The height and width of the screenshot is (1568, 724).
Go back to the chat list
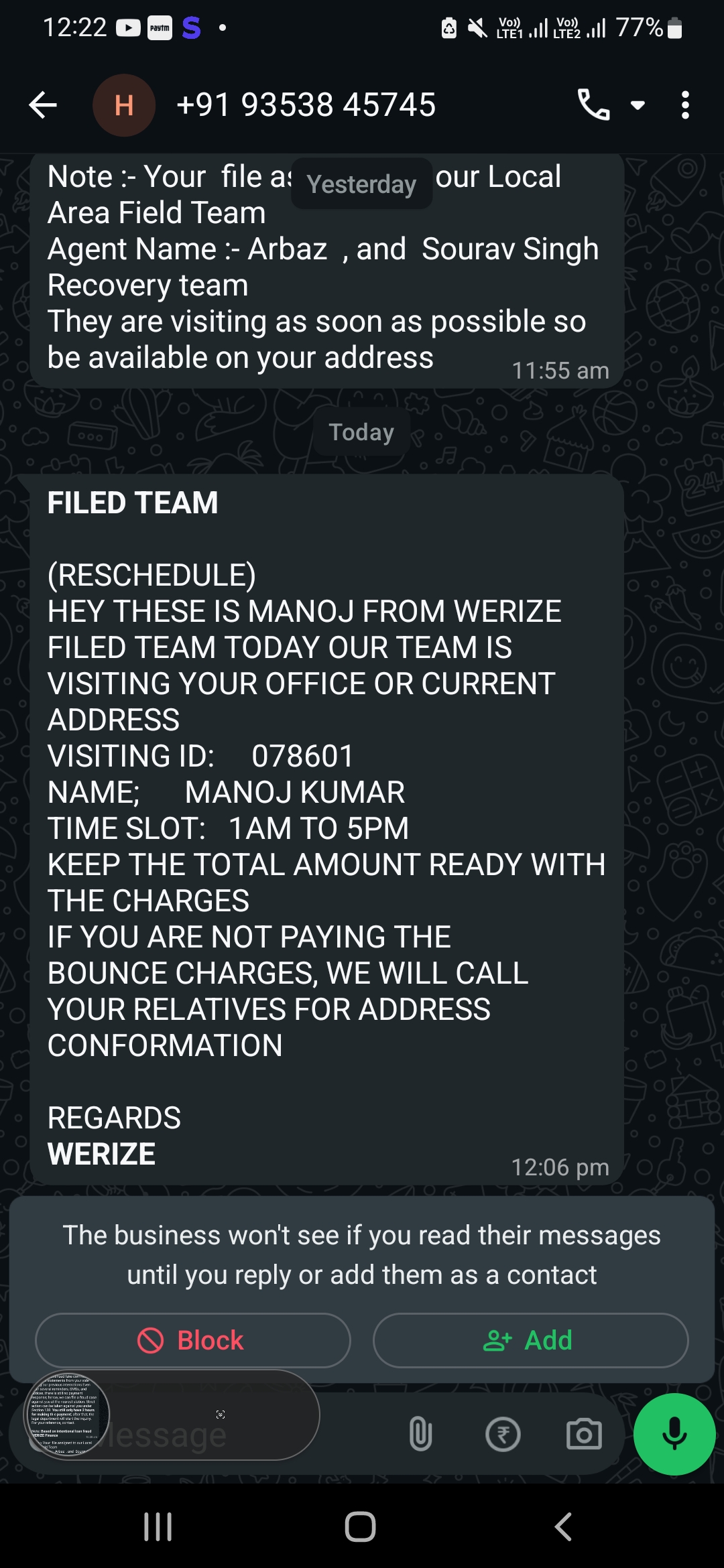click(x=43, y=105)
